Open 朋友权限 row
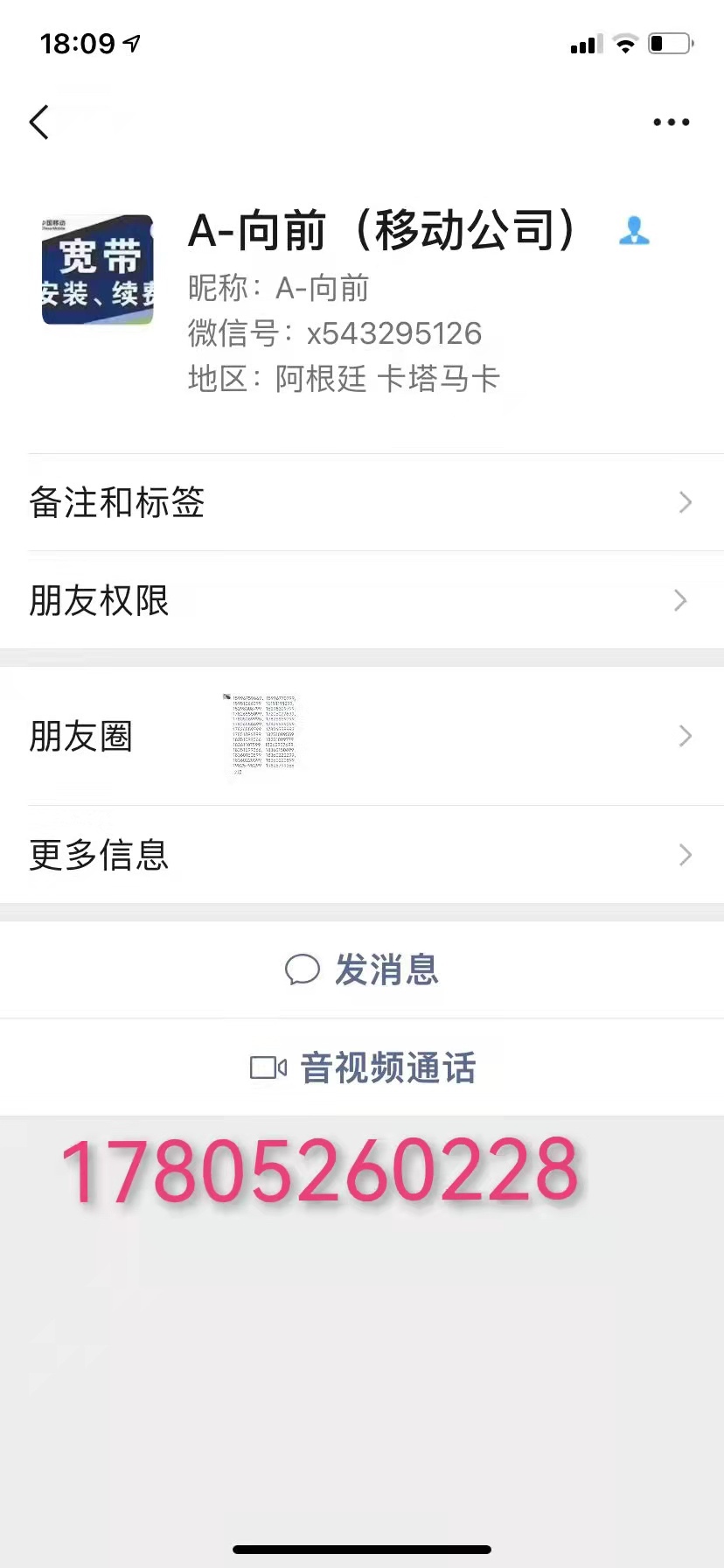 coord(362,601)
